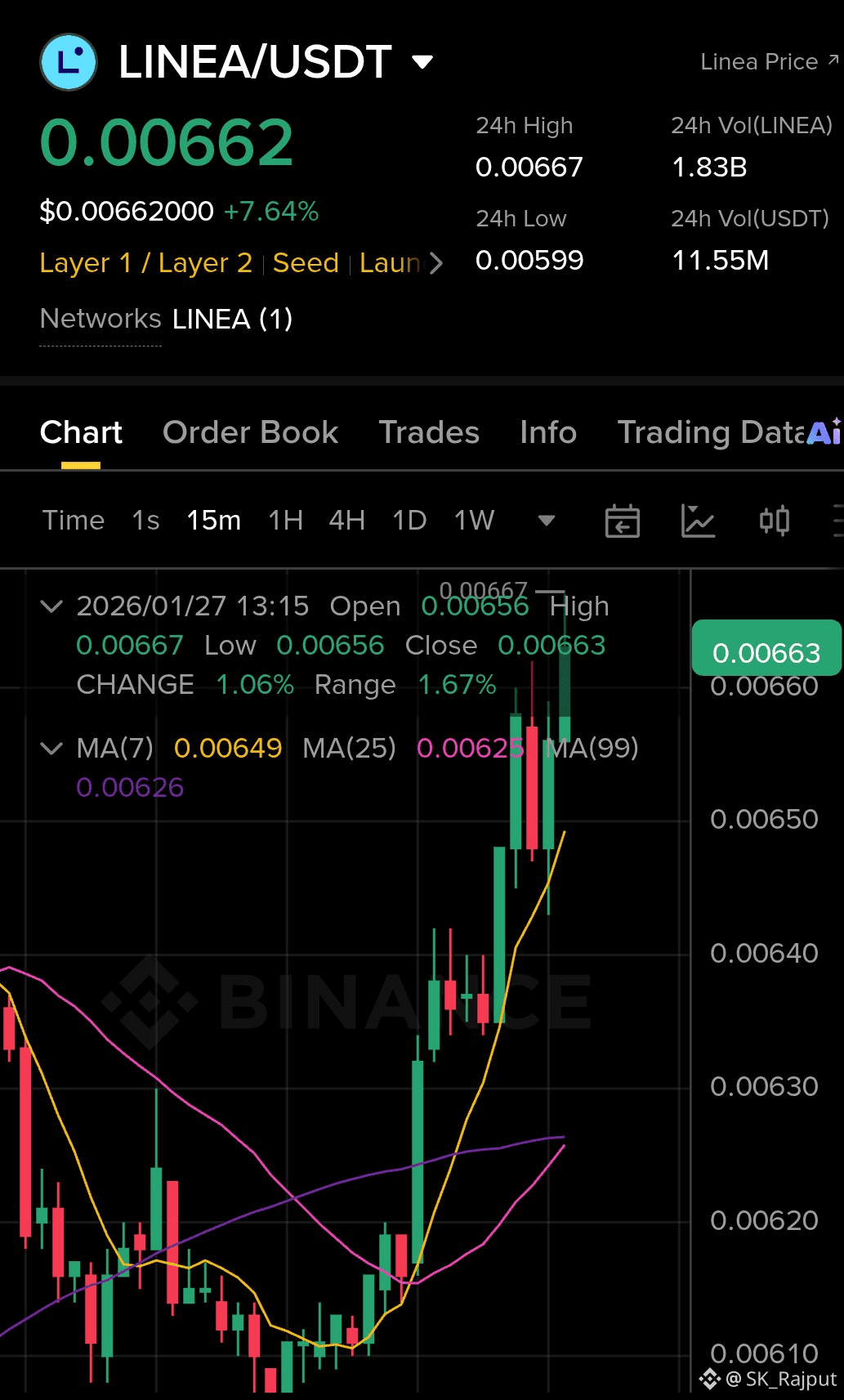The width and height of the screenshot is (844, 1400).
Task: Open chart settings icon at toolbar's right edge
Action: [x=840, y=520]
